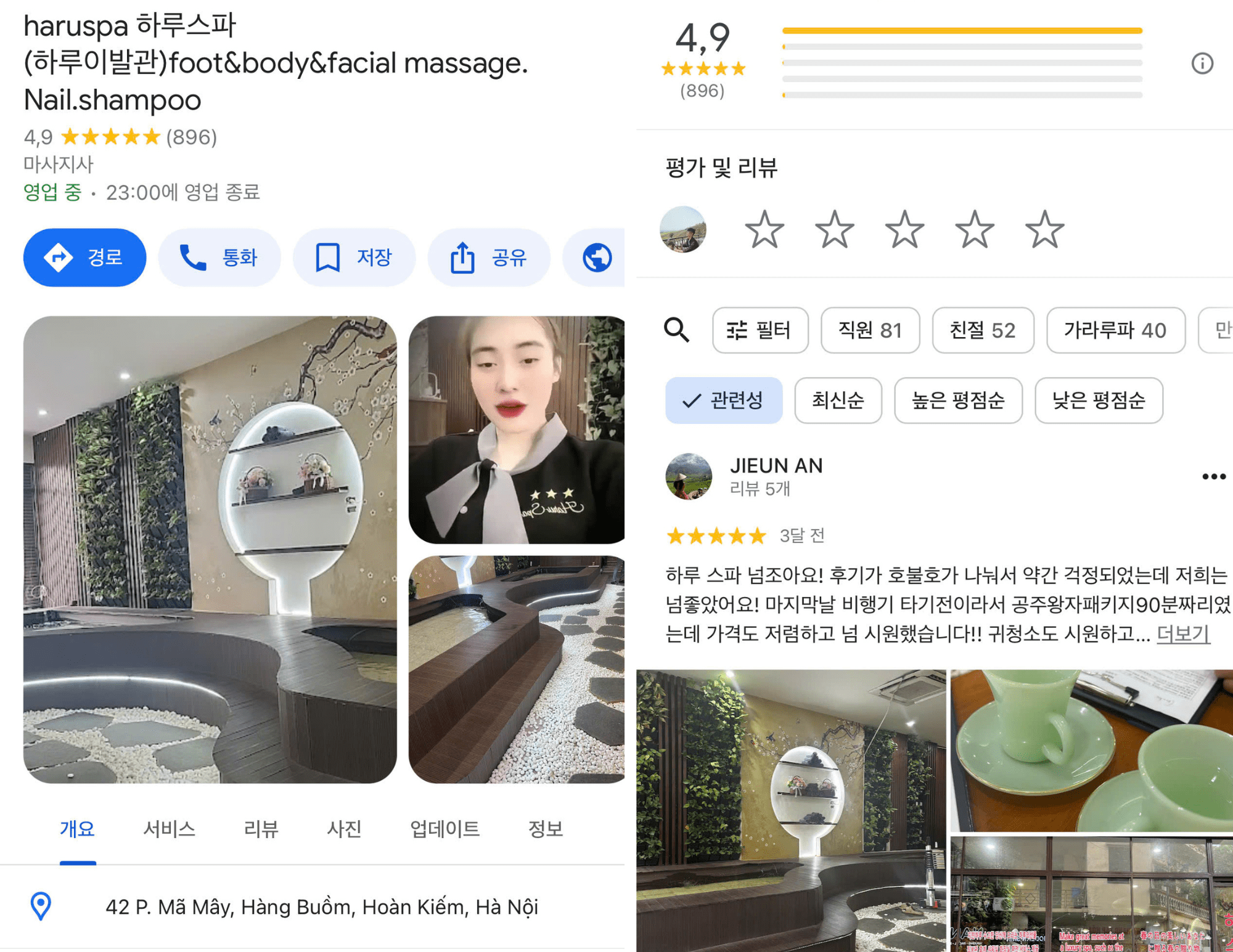Open the 정보 tab
The image size is (1233, 952).
546,829
